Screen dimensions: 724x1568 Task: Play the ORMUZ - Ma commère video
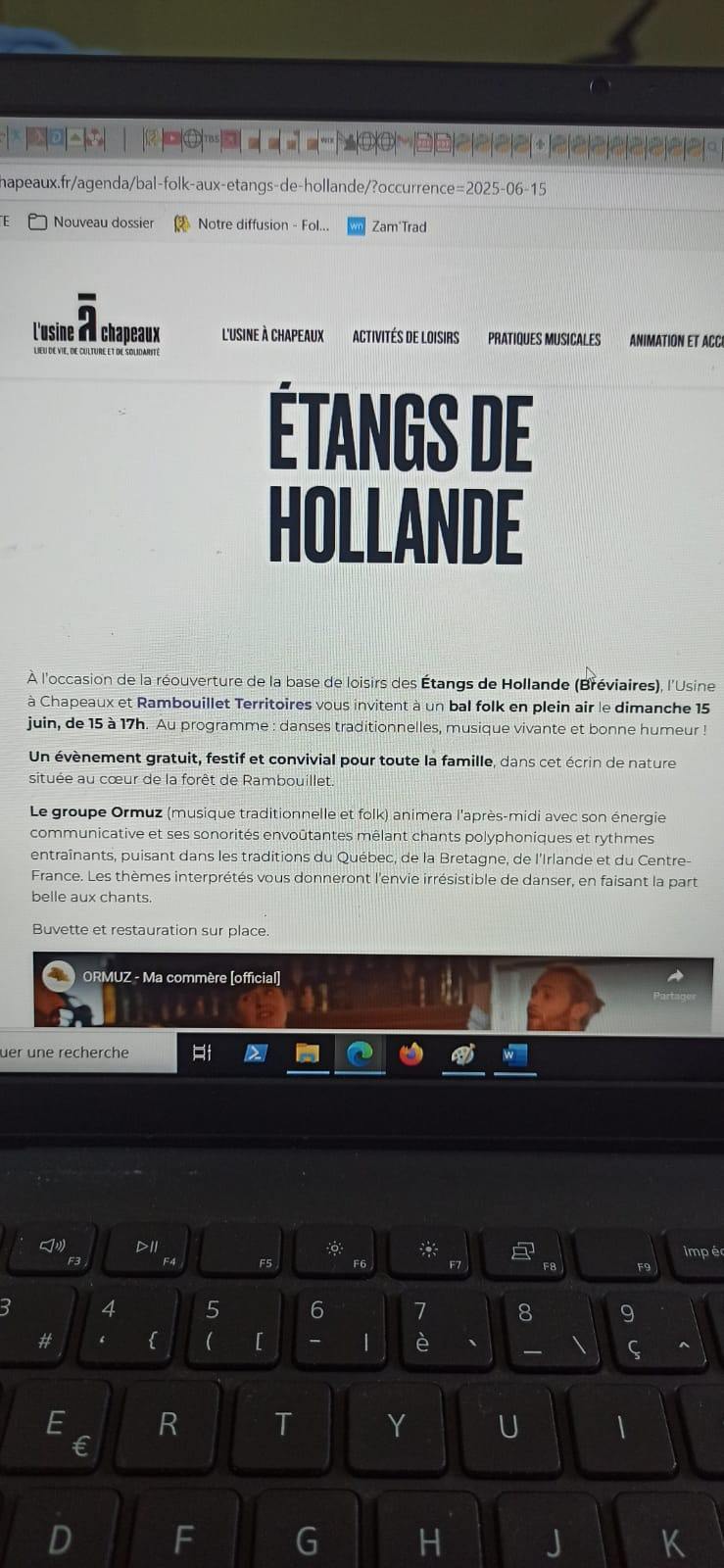[372, 992]
